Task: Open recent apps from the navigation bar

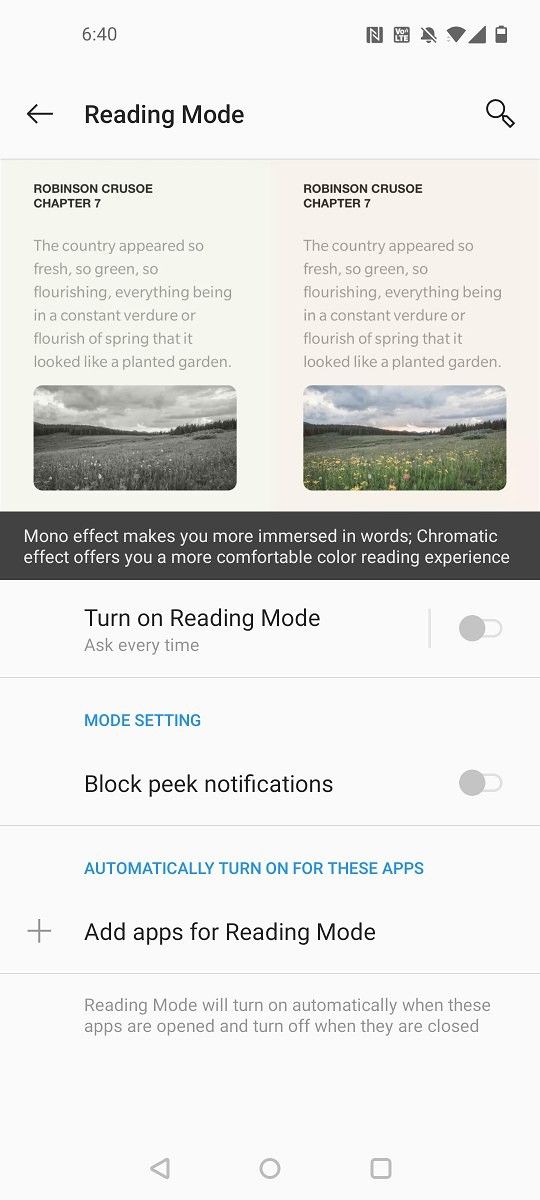Action: 380,1168
